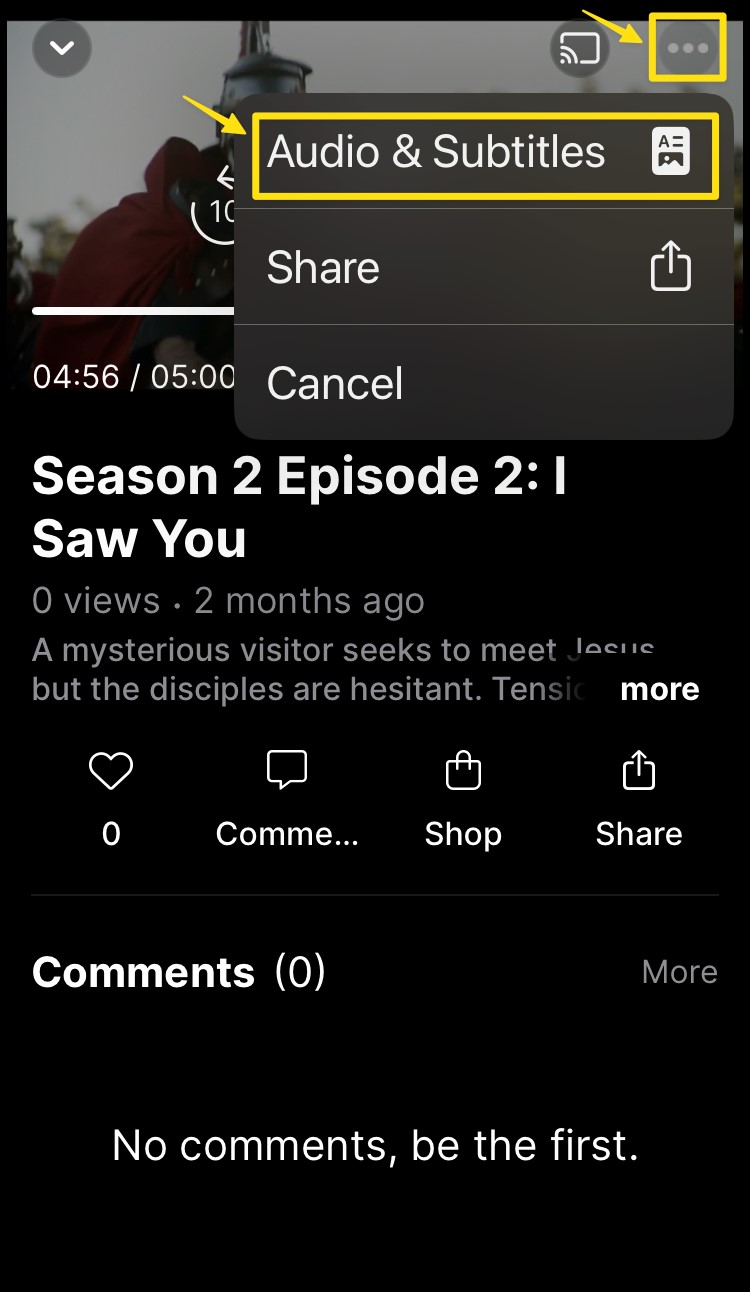Choose Share in the popup menu
The width and height of the screenshot is (750, 1292).
[484, 268]
